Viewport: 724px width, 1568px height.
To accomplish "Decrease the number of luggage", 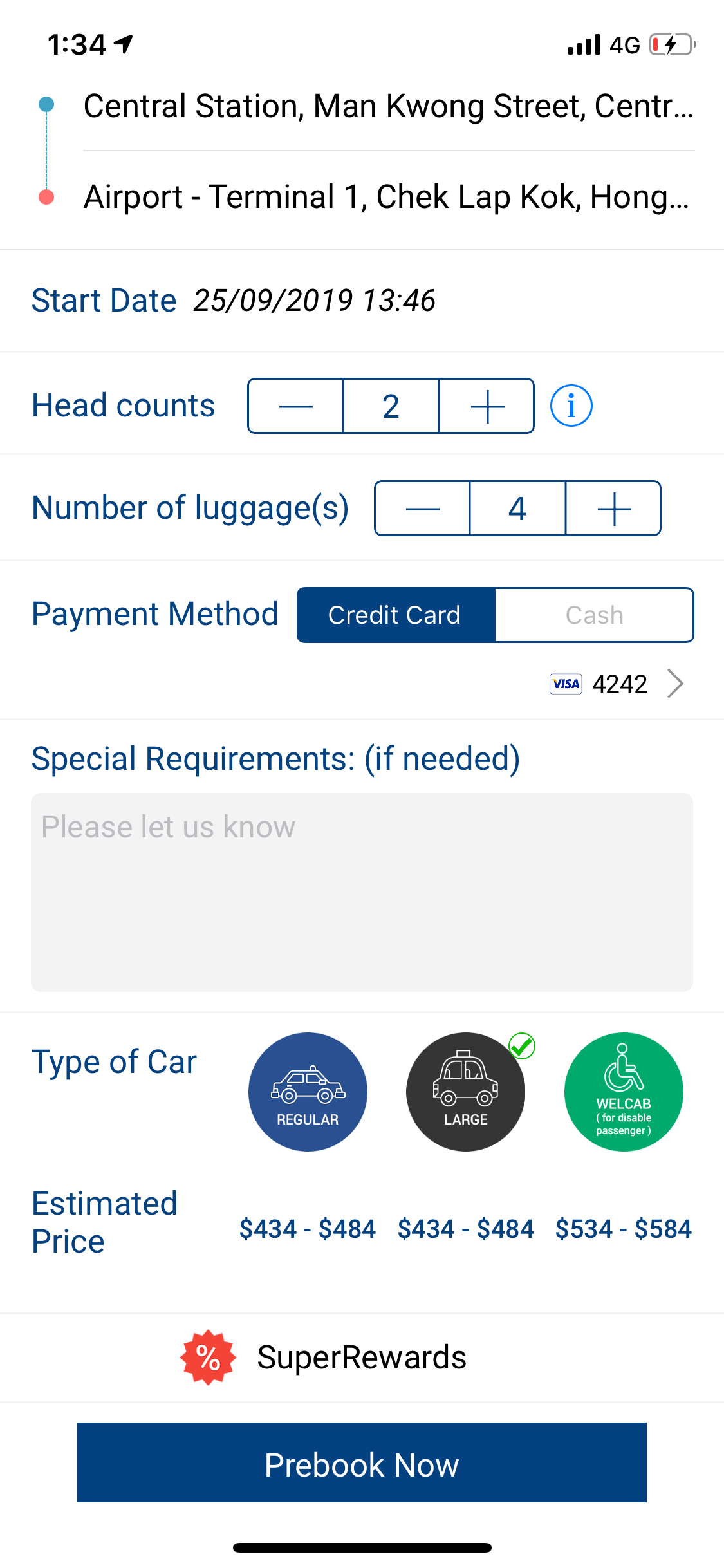I will pos(422,509).
